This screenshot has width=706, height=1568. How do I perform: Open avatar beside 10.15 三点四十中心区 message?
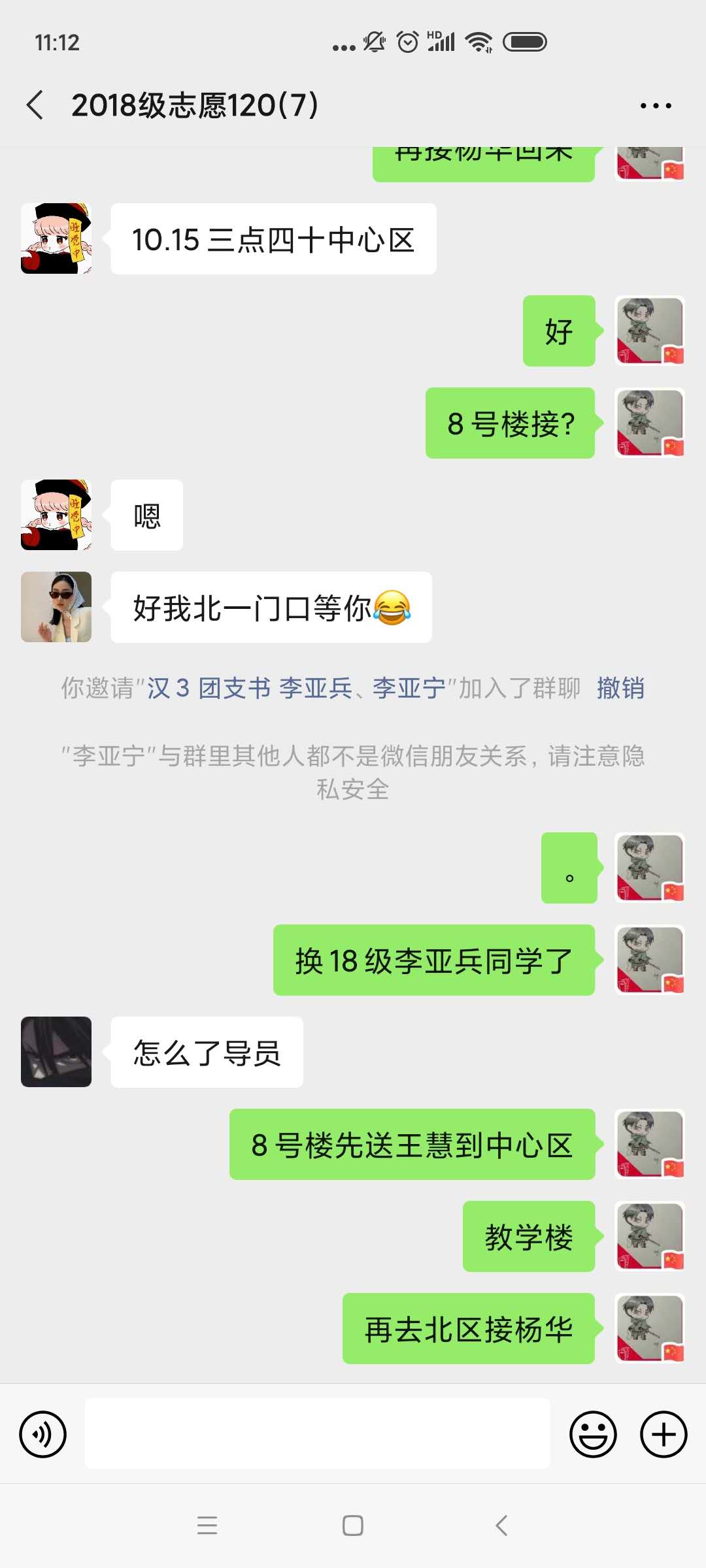tap(56, 238)
